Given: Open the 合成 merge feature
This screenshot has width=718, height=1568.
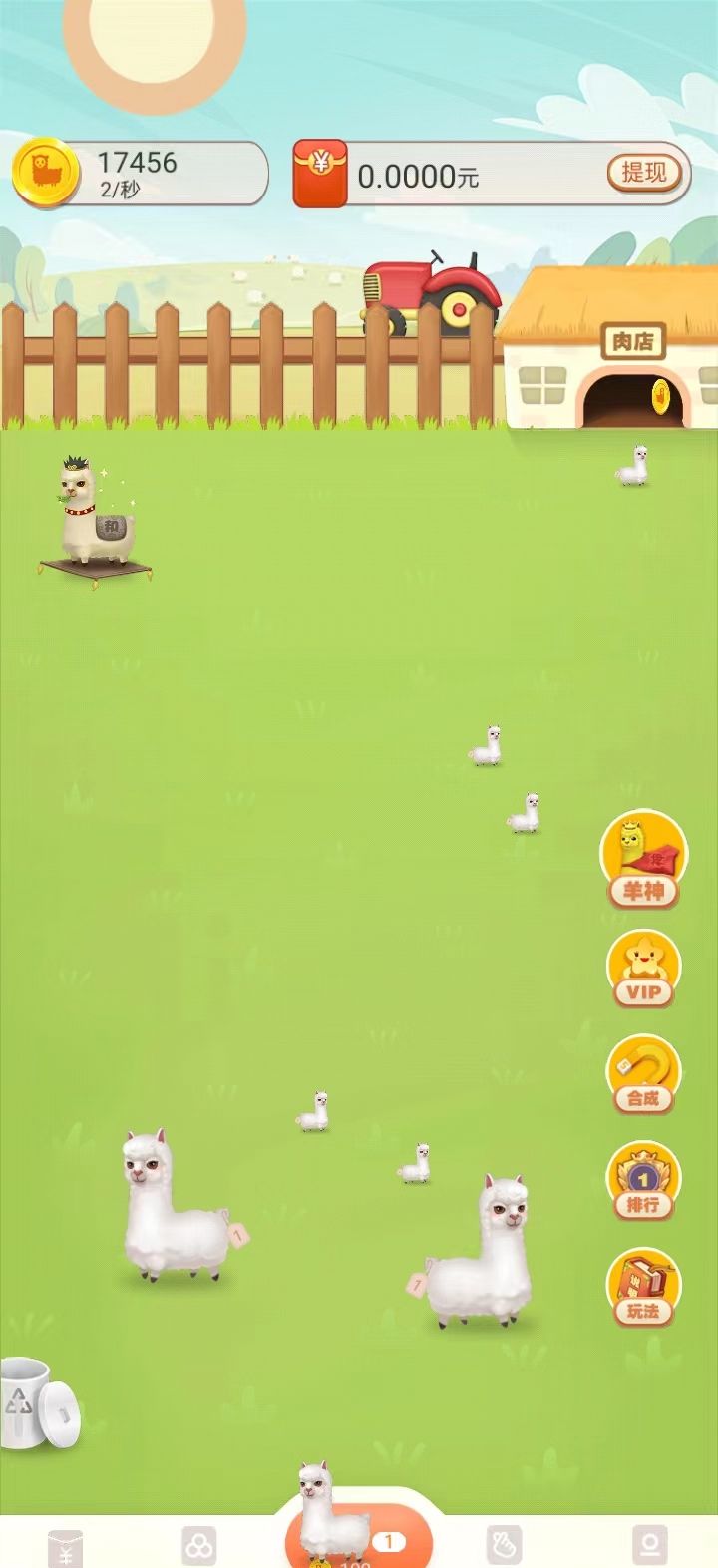Looking at the screenshot, I should click(x=643, y=1074).
